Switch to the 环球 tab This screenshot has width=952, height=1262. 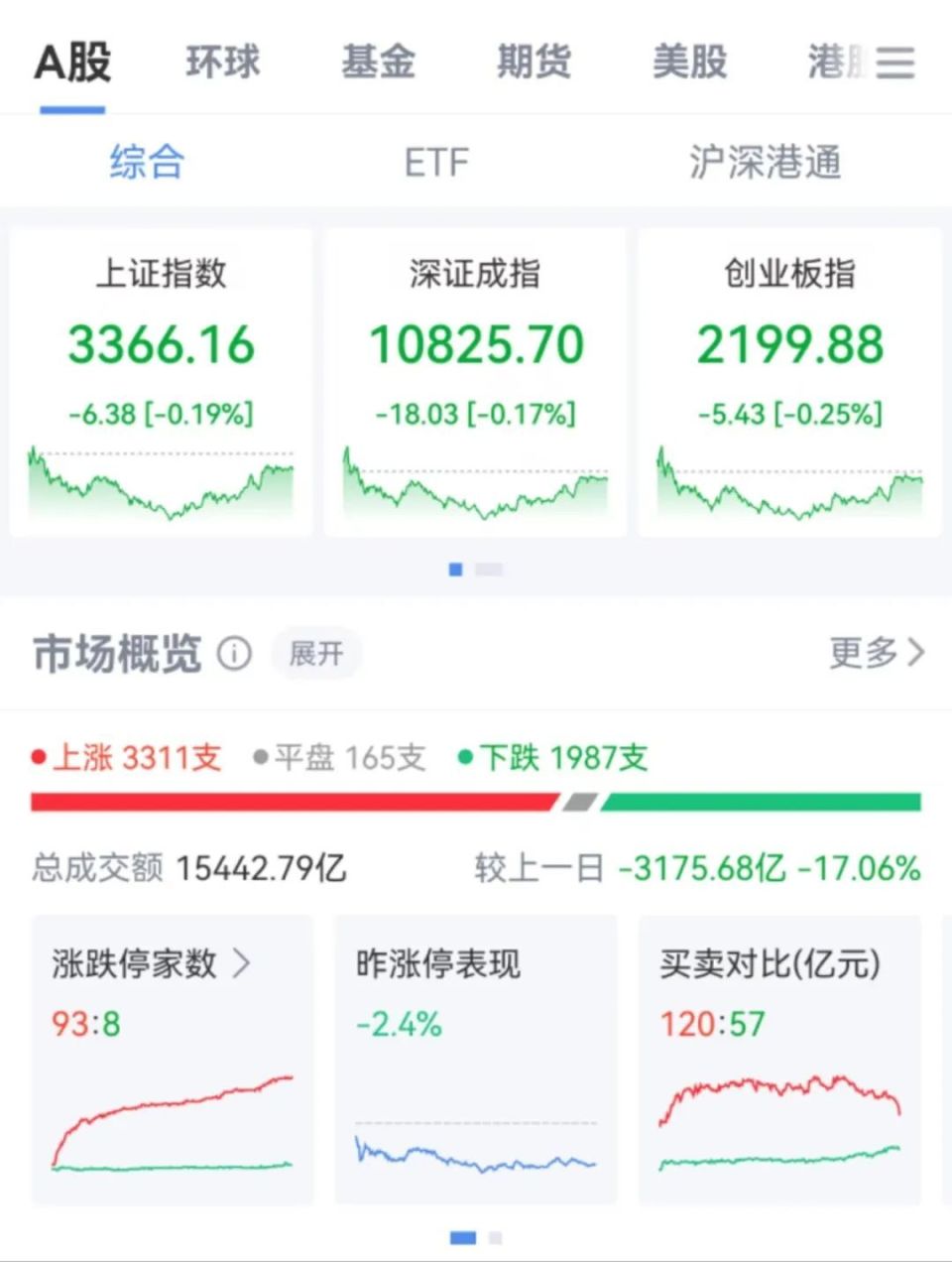tap(223, 63)
